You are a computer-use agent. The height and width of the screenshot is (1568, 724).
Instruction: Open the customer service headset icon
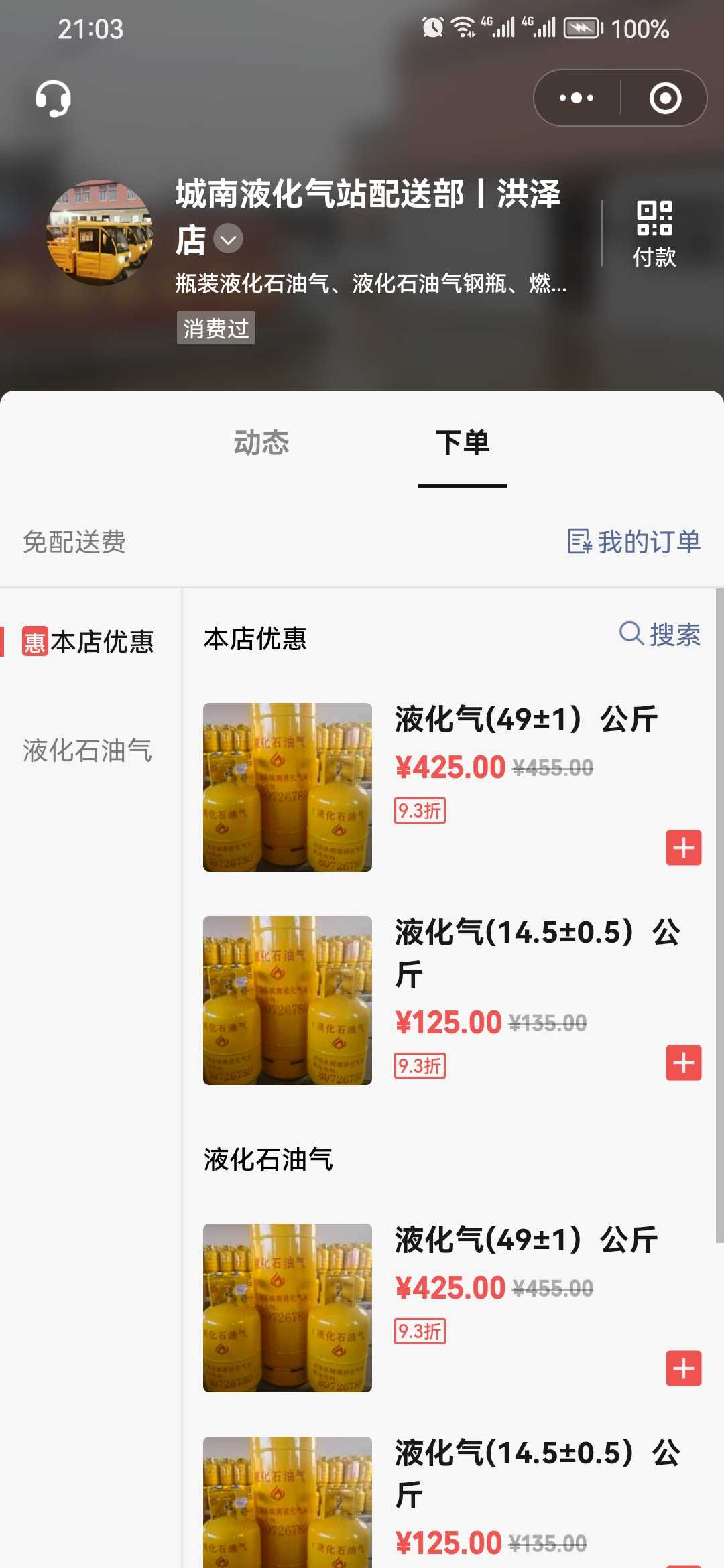click(53, 99)
